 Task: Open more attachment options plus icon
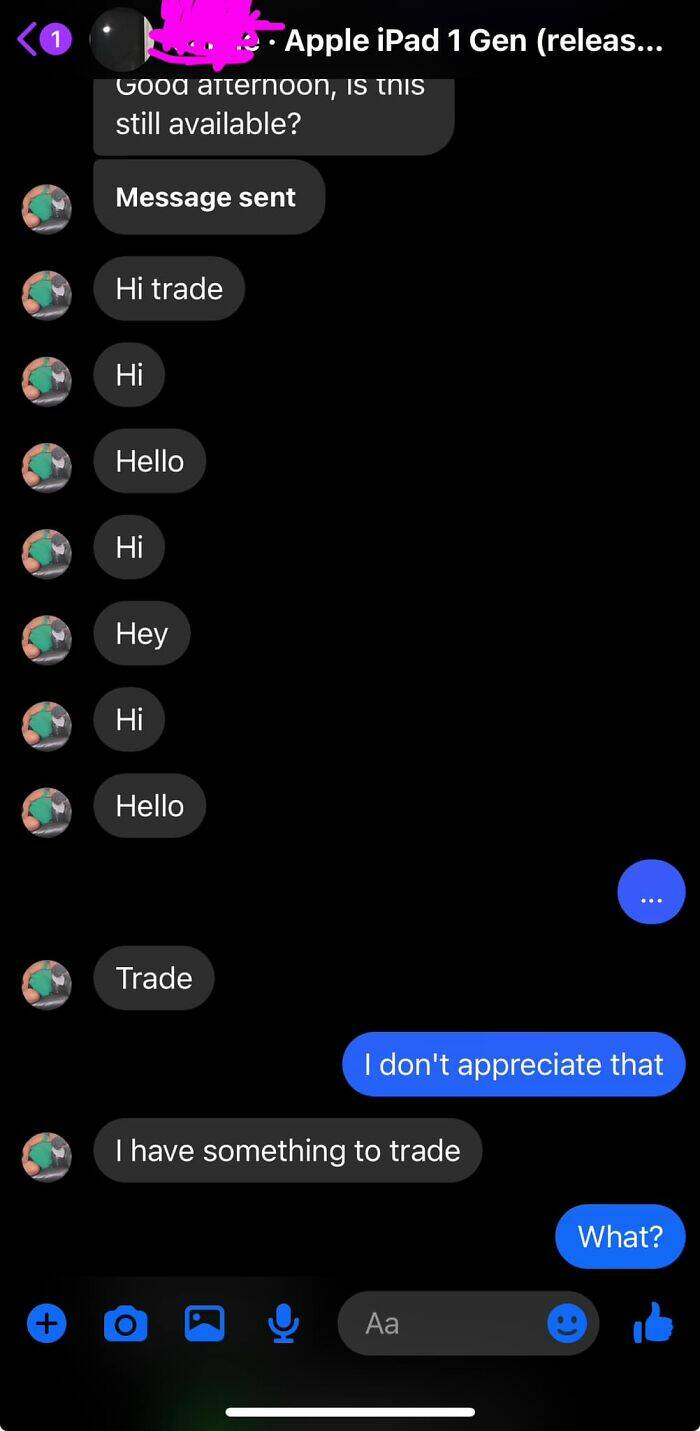coord(46,1324)
